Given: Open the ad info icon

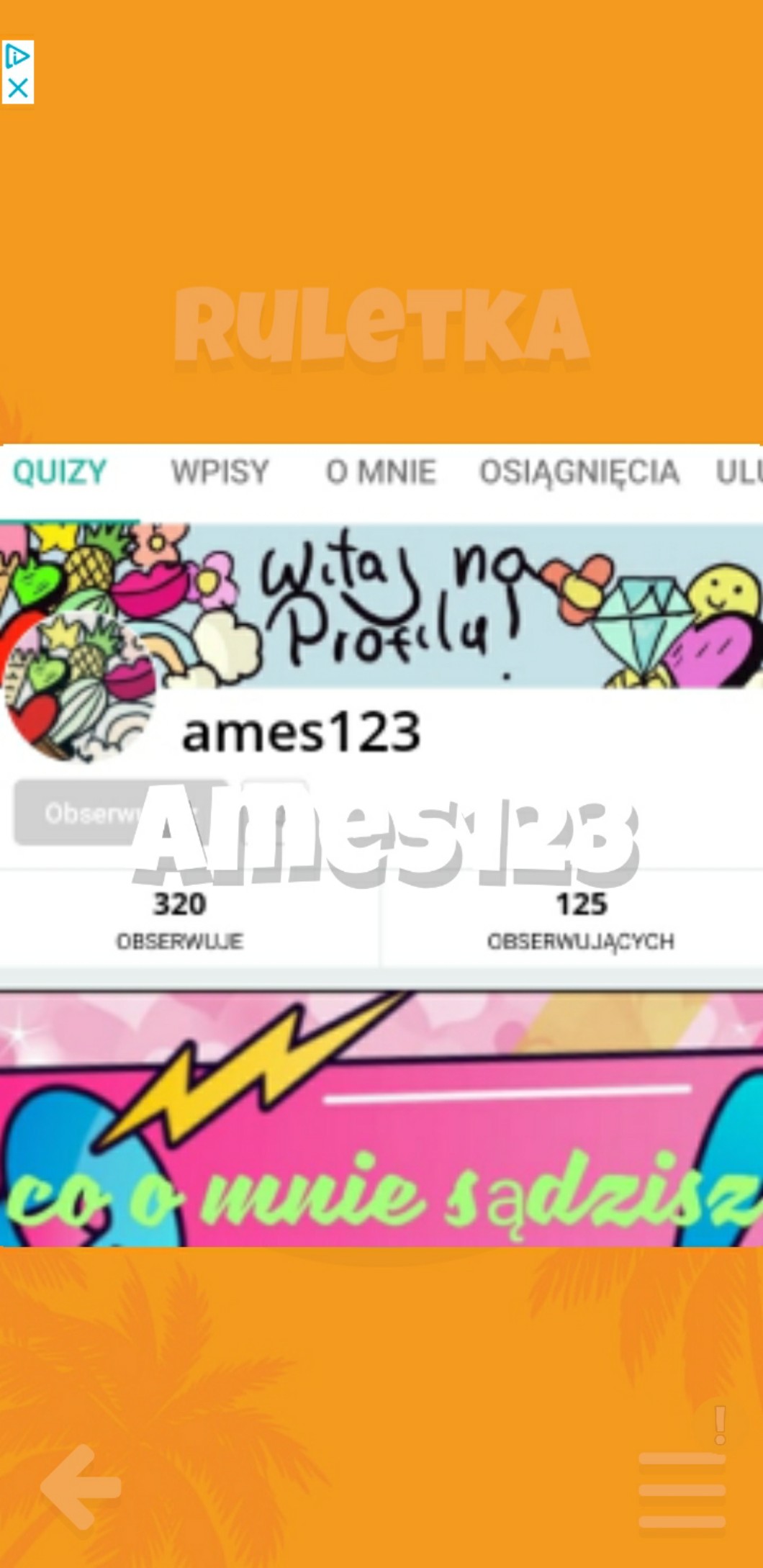Looking at the screenshot, I should pos(17,57).
